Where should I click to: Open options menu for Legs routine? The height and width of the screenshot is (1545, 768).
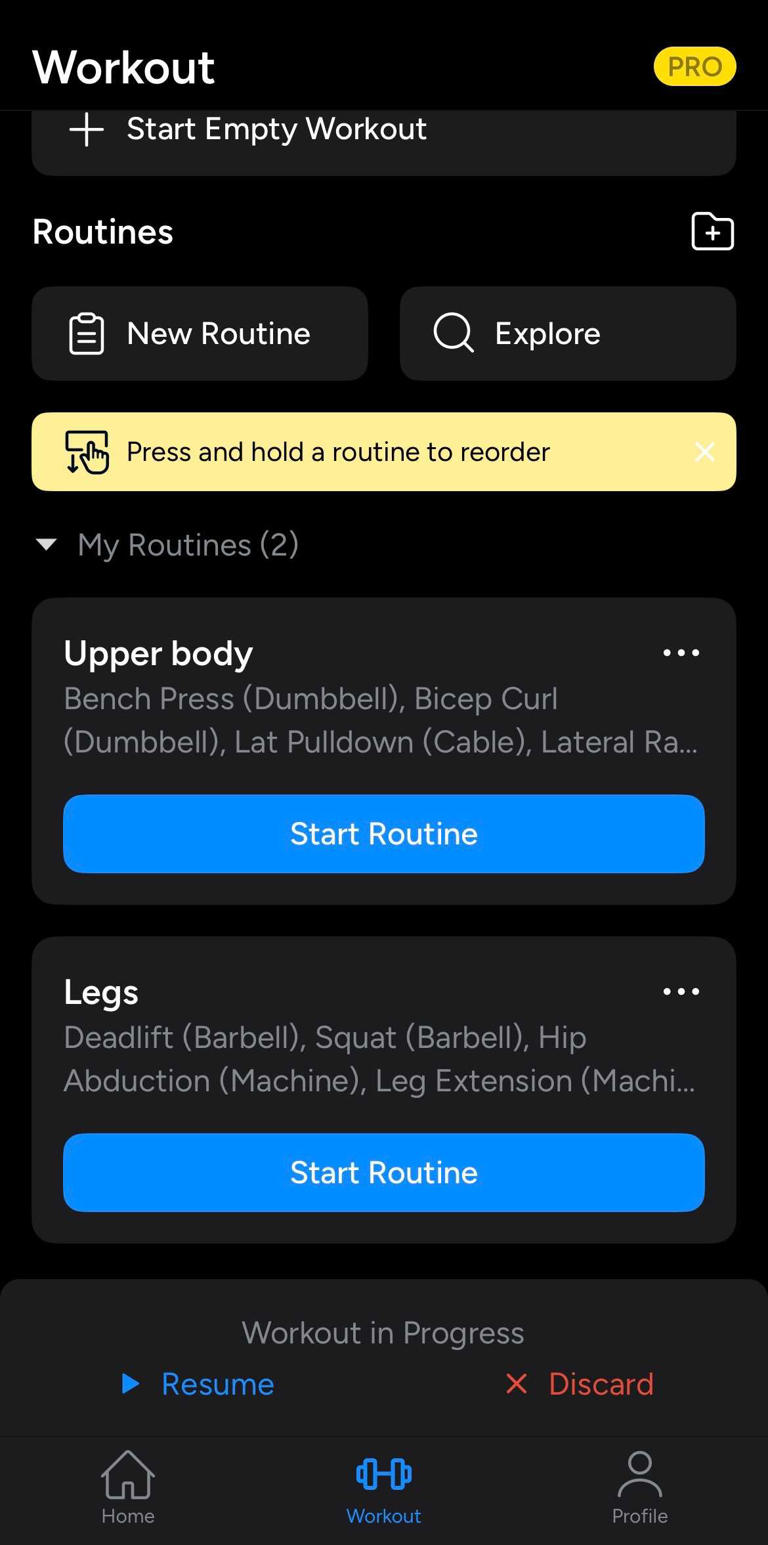tap(680, 991)
